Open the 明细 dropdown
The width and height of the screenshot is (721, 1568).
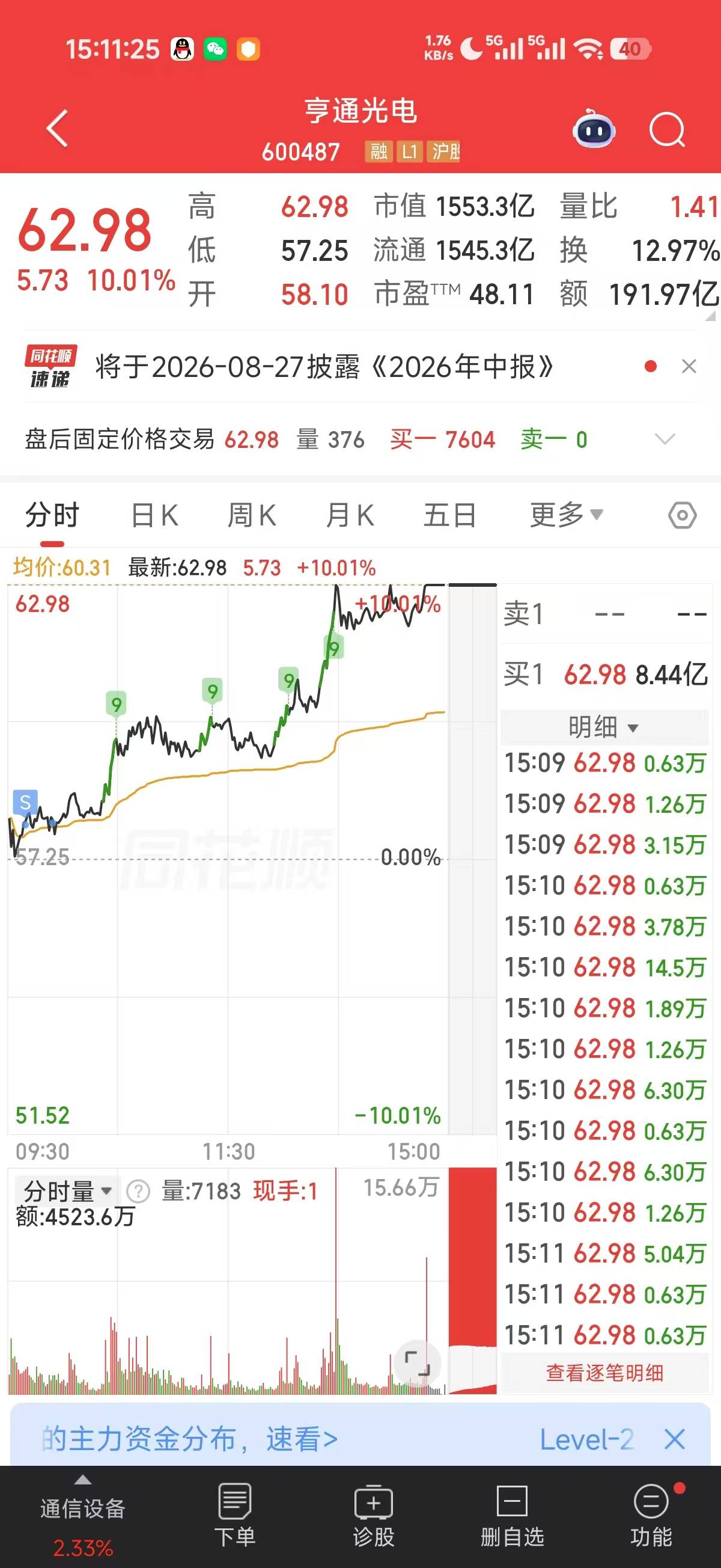604,727
